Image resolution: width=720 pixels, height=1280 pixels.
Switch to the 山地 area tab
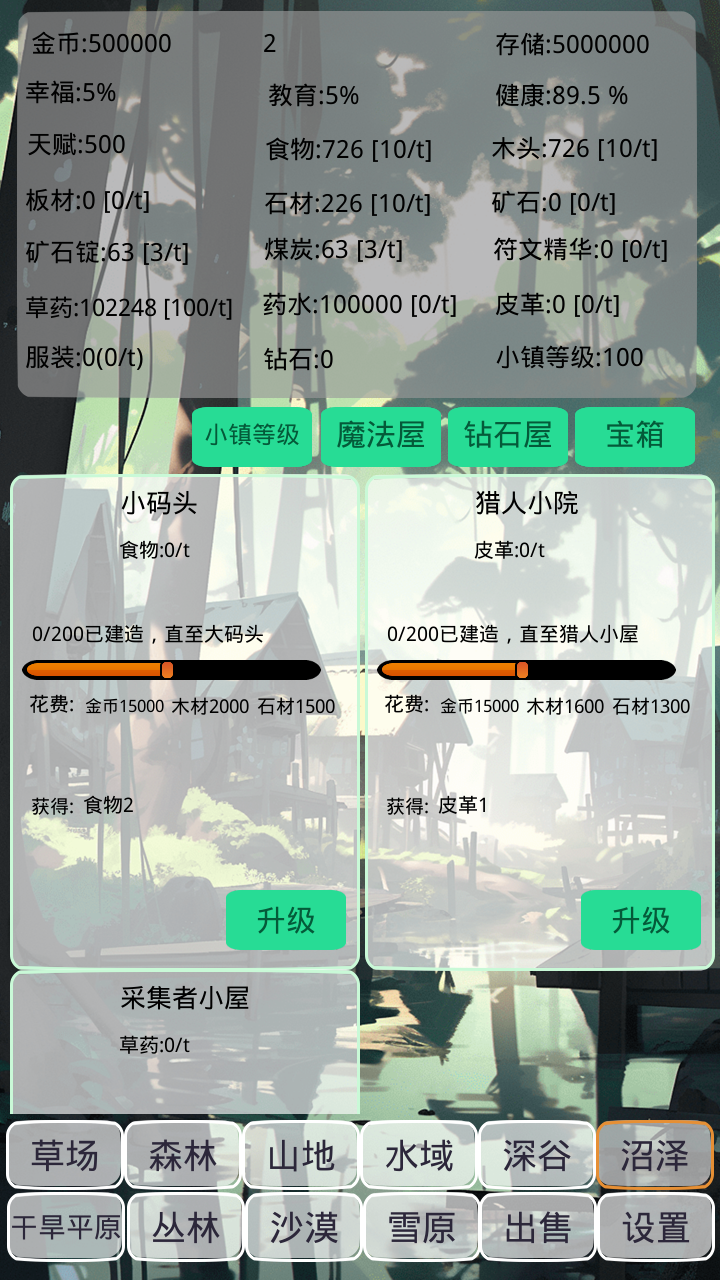tap(301, 1156)
